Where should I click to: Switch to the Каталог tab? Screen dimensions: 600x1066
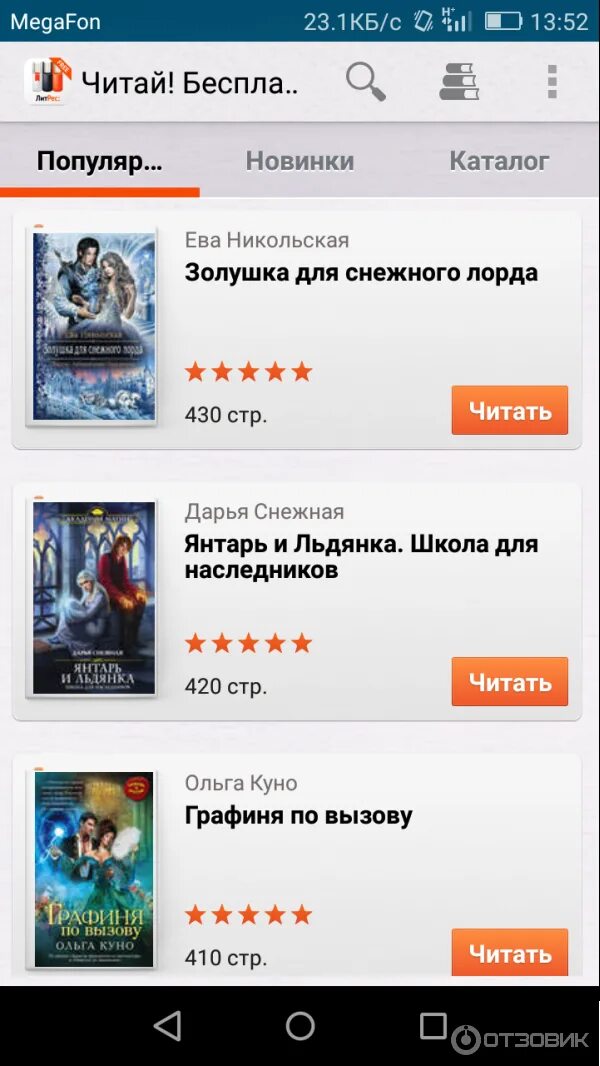tap(499, 161)
